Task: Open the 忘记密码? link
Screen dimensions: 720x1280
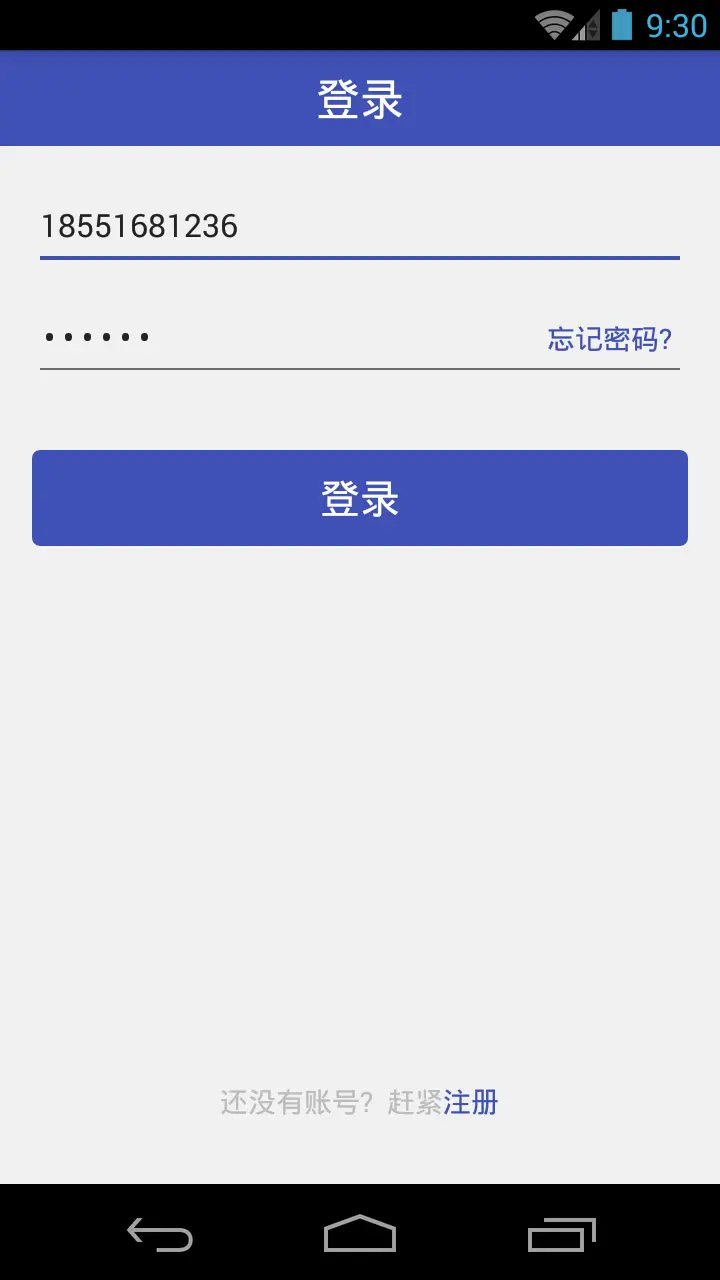Action: coord(610,339)
